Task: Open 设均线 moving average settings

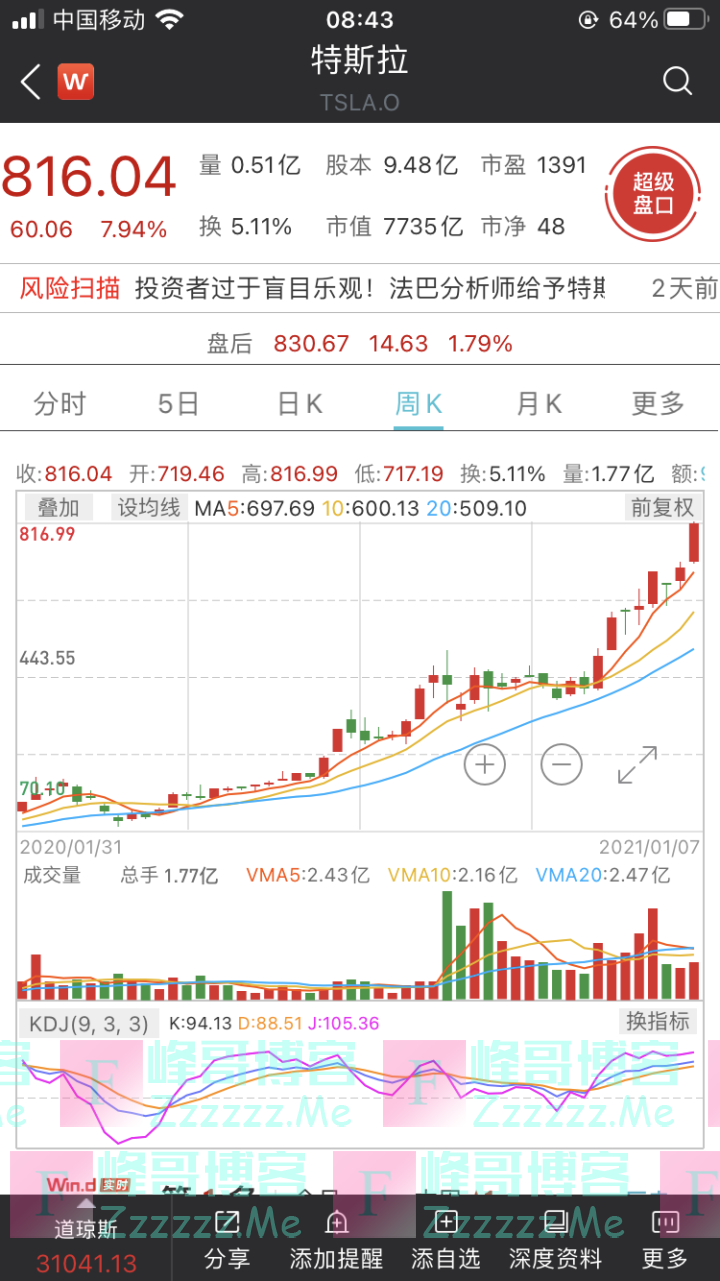Action: [149, 508]
